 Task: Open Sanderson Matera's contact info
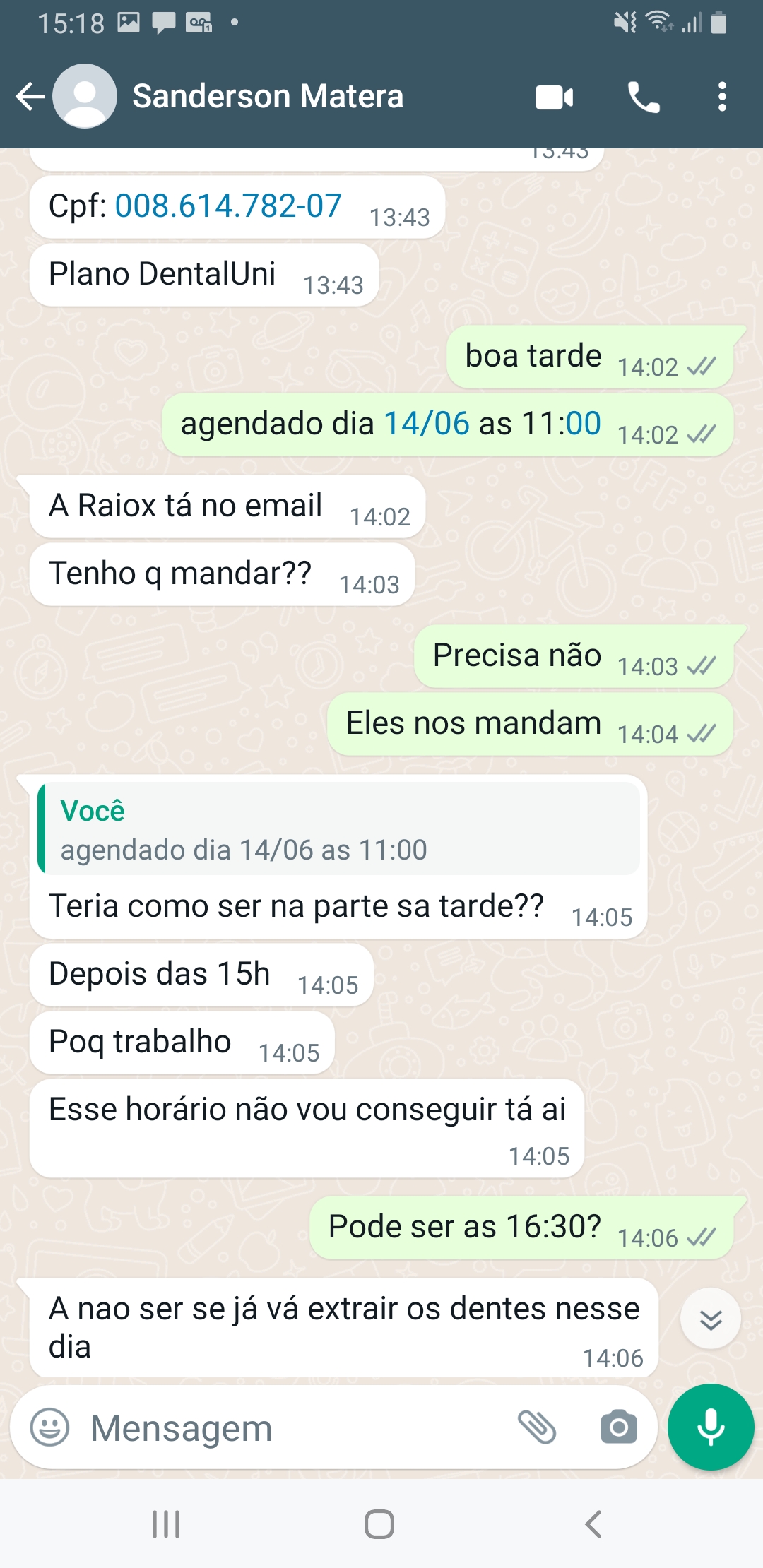267,97
